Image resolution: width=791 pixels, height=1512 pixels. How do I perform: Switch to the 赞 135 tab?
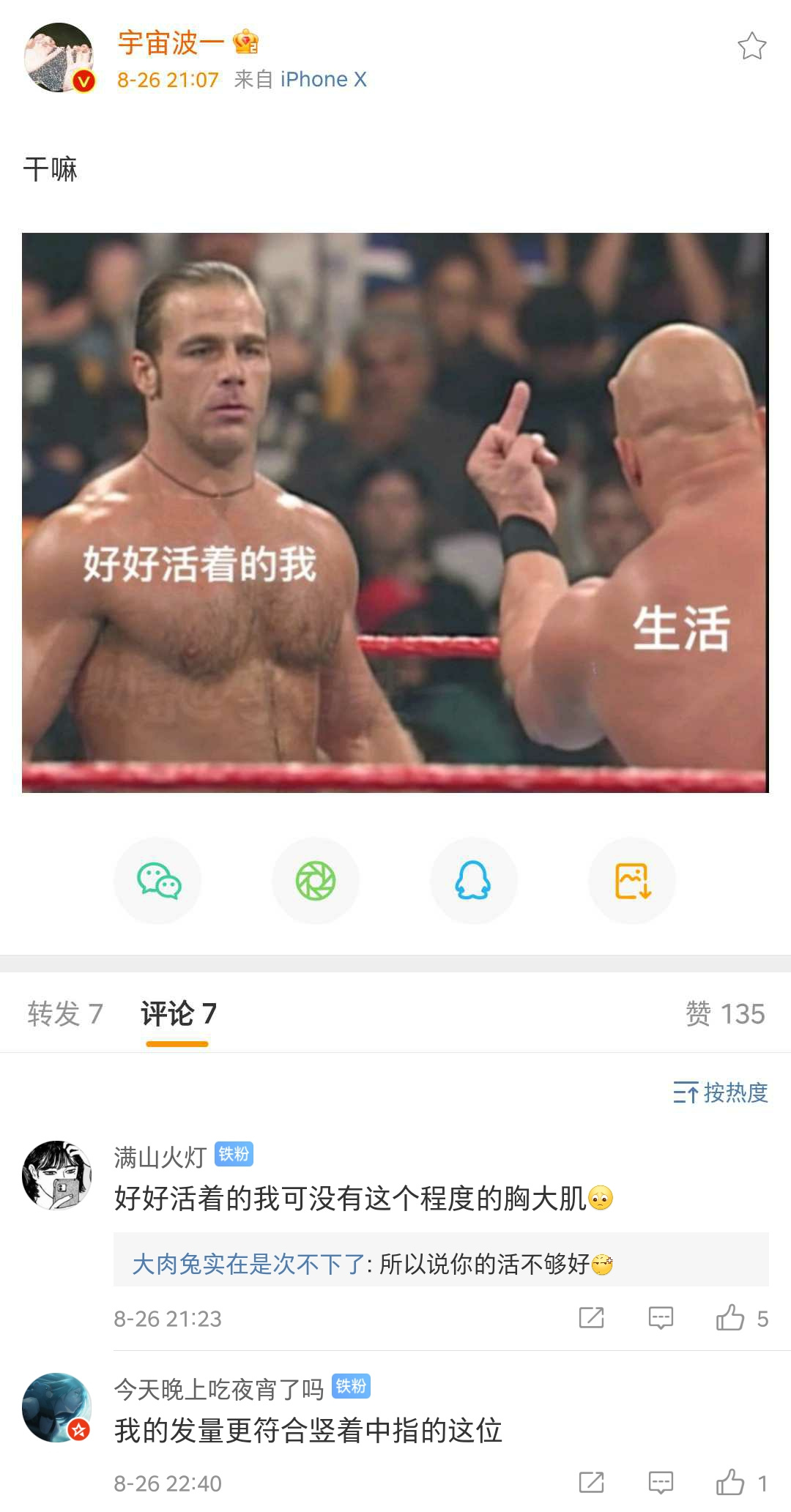point(724,1014)
